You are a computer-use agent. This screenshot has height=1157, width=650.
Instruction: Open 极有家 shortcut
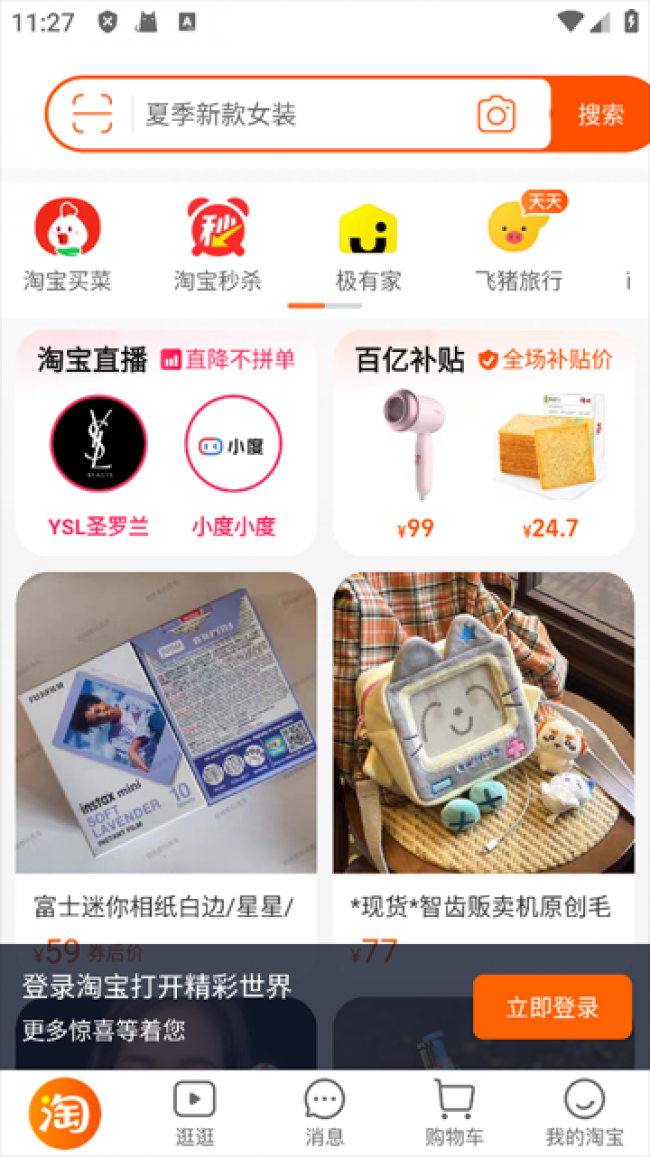368,243
